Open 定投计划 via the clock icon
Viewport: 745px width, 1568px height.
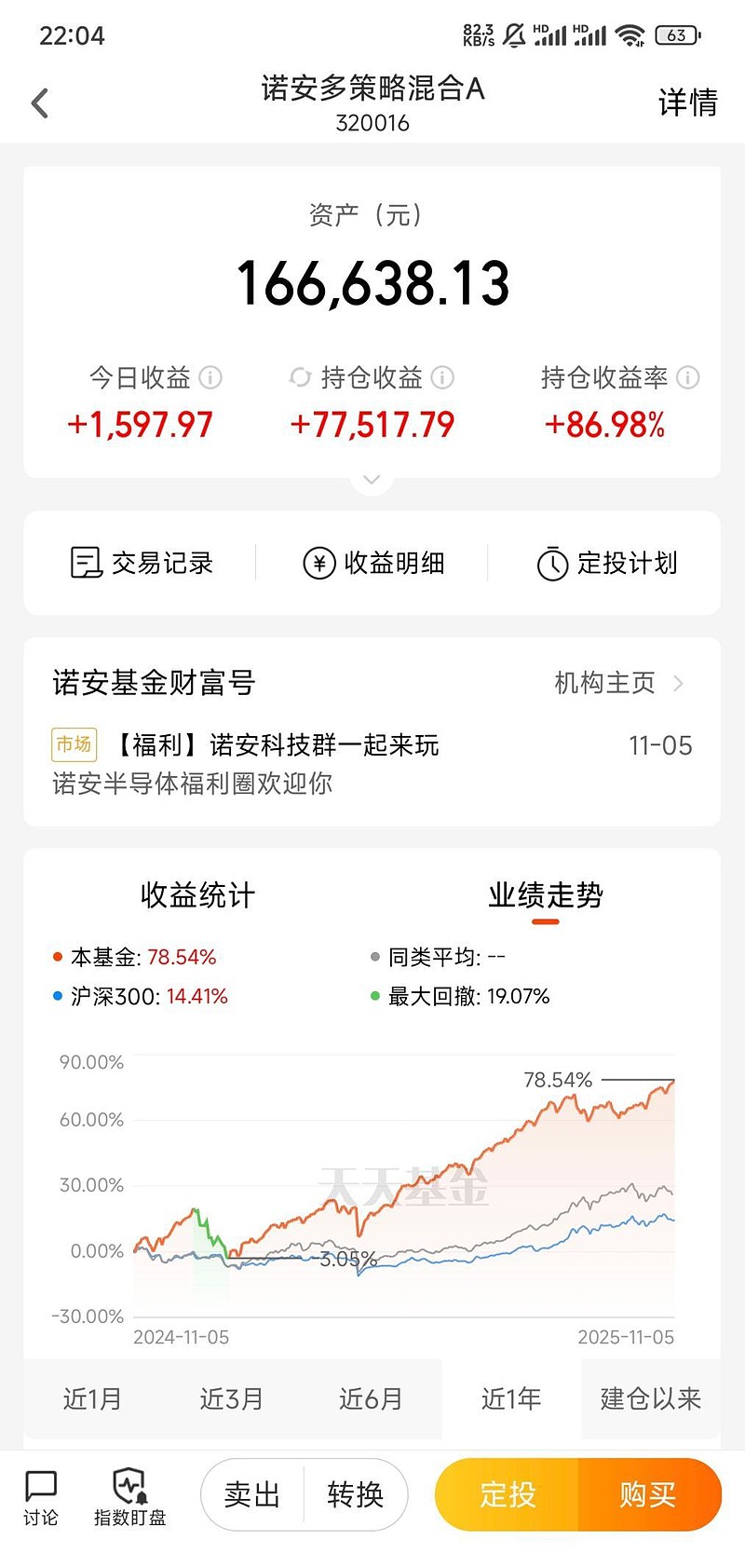555,563
